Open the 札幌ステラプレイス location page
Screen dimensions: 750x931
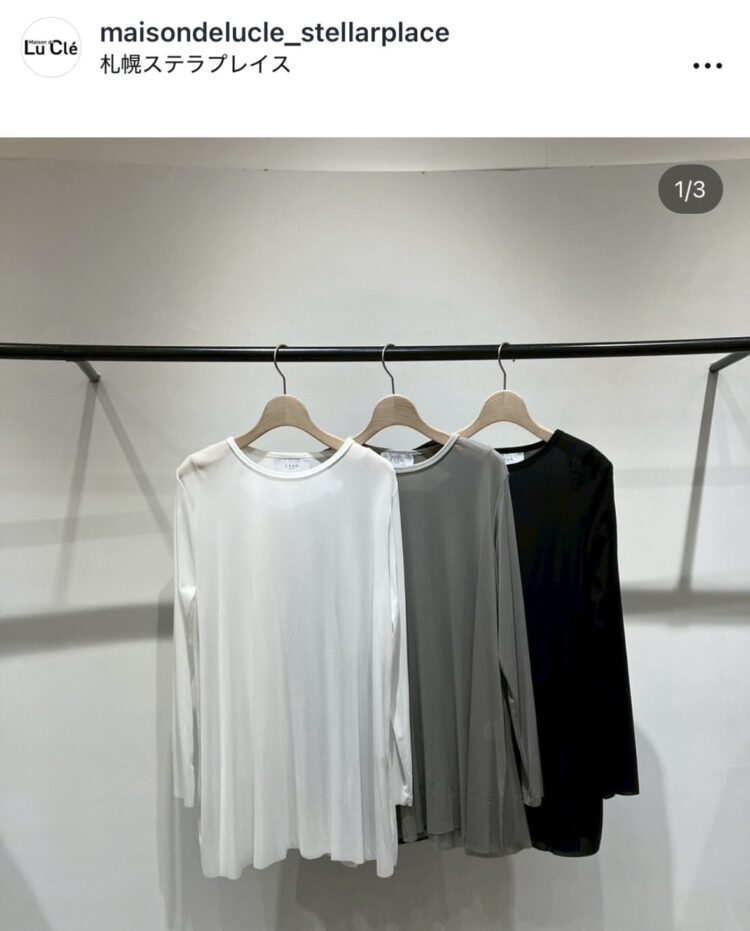[x=195, y=65]
